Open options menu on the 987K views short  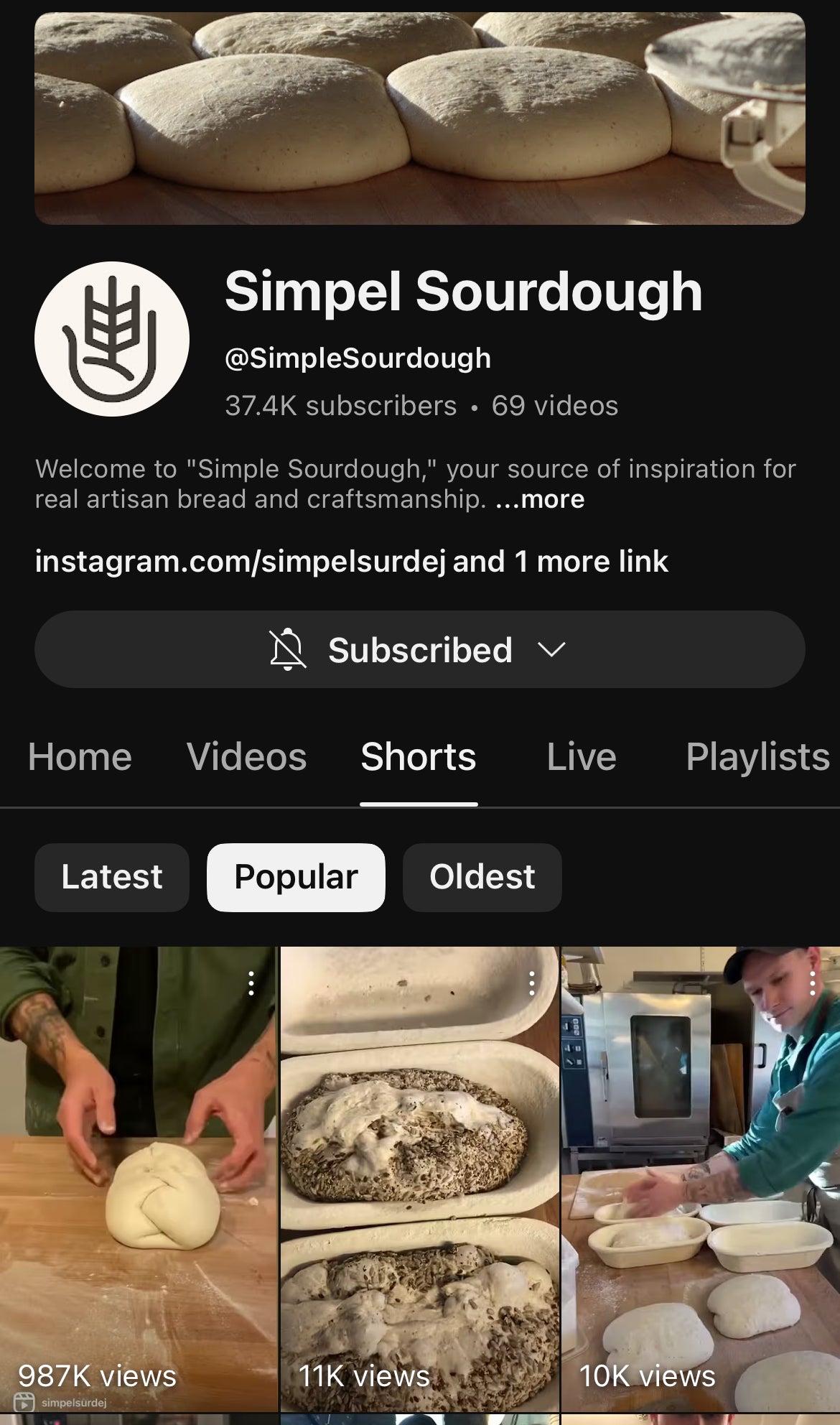pos(251,983)
